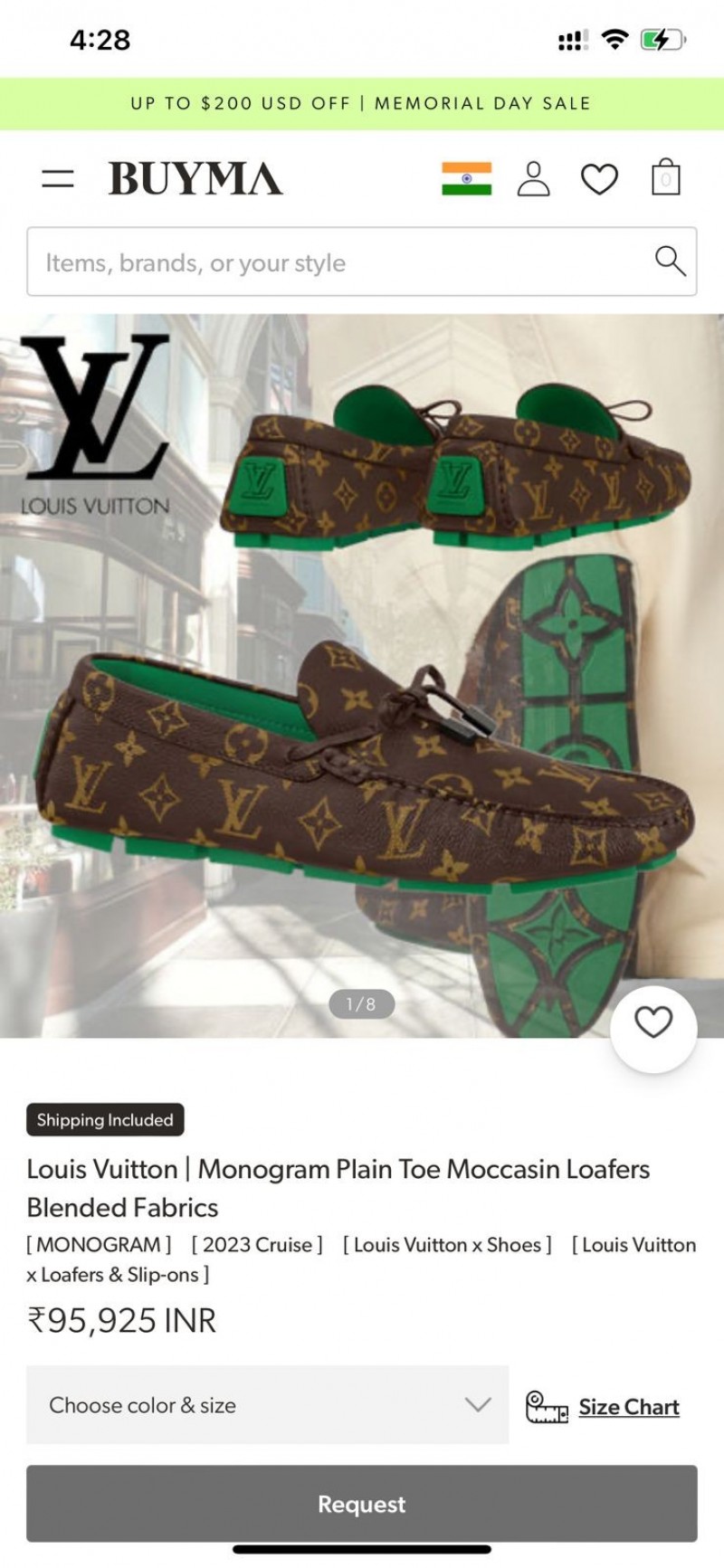The image size is (724, 1568).
Task: Go to the BUYMA home page
Action: point(195,178)
